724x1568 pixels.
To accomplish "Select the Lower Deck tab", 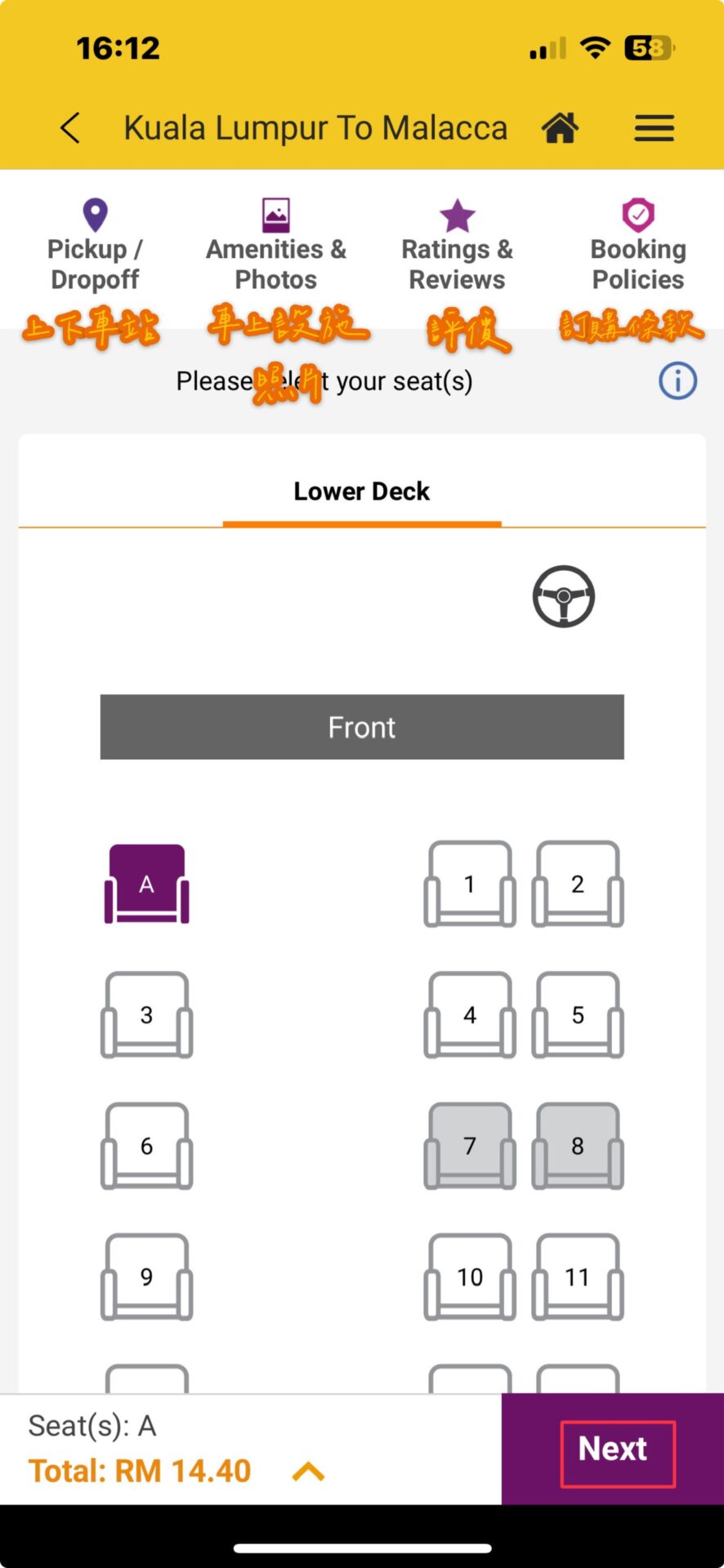I will point(361,492).
